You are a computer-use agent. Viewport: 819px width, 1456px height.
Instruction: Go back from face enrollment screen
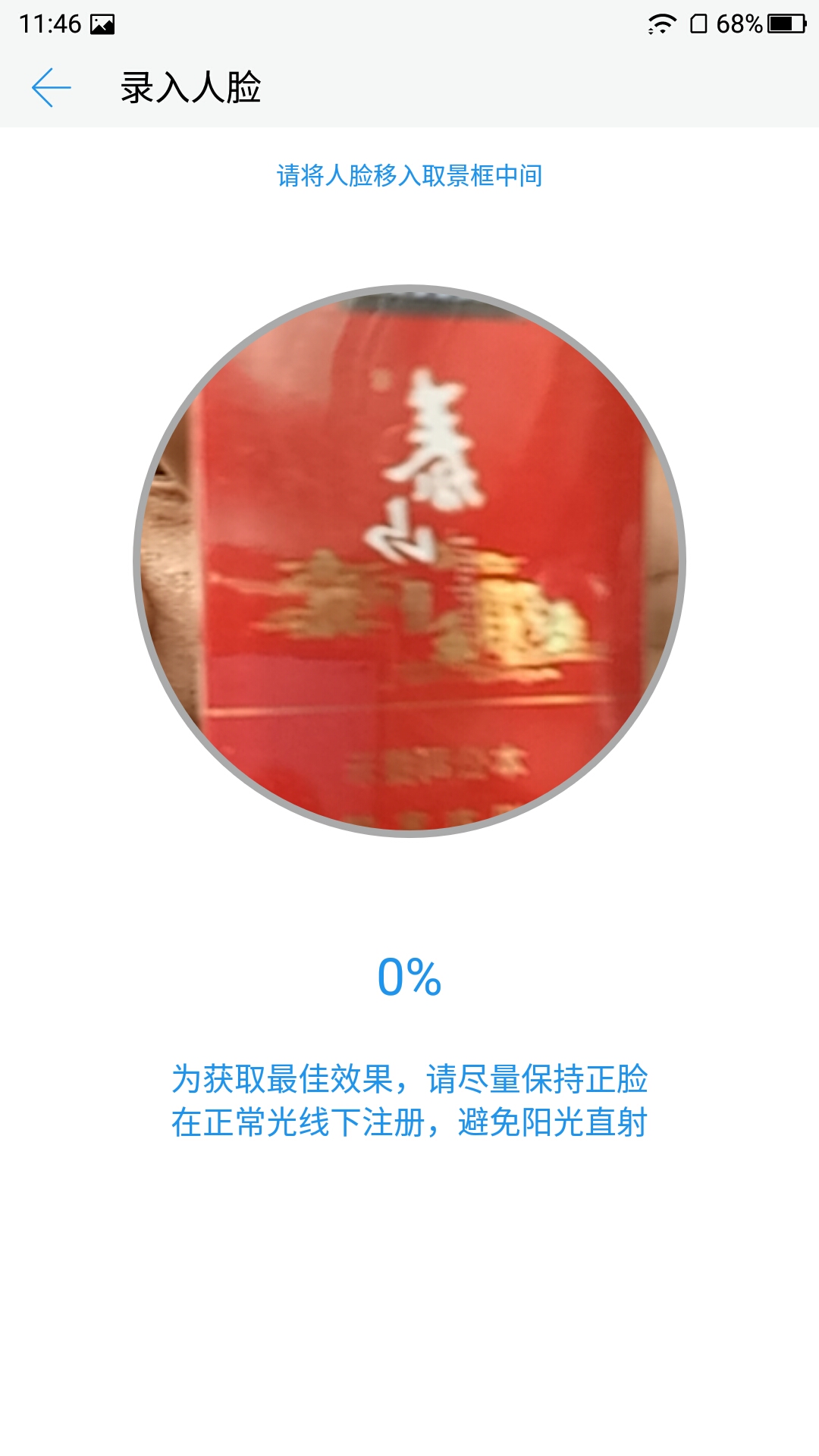point(52,88)
